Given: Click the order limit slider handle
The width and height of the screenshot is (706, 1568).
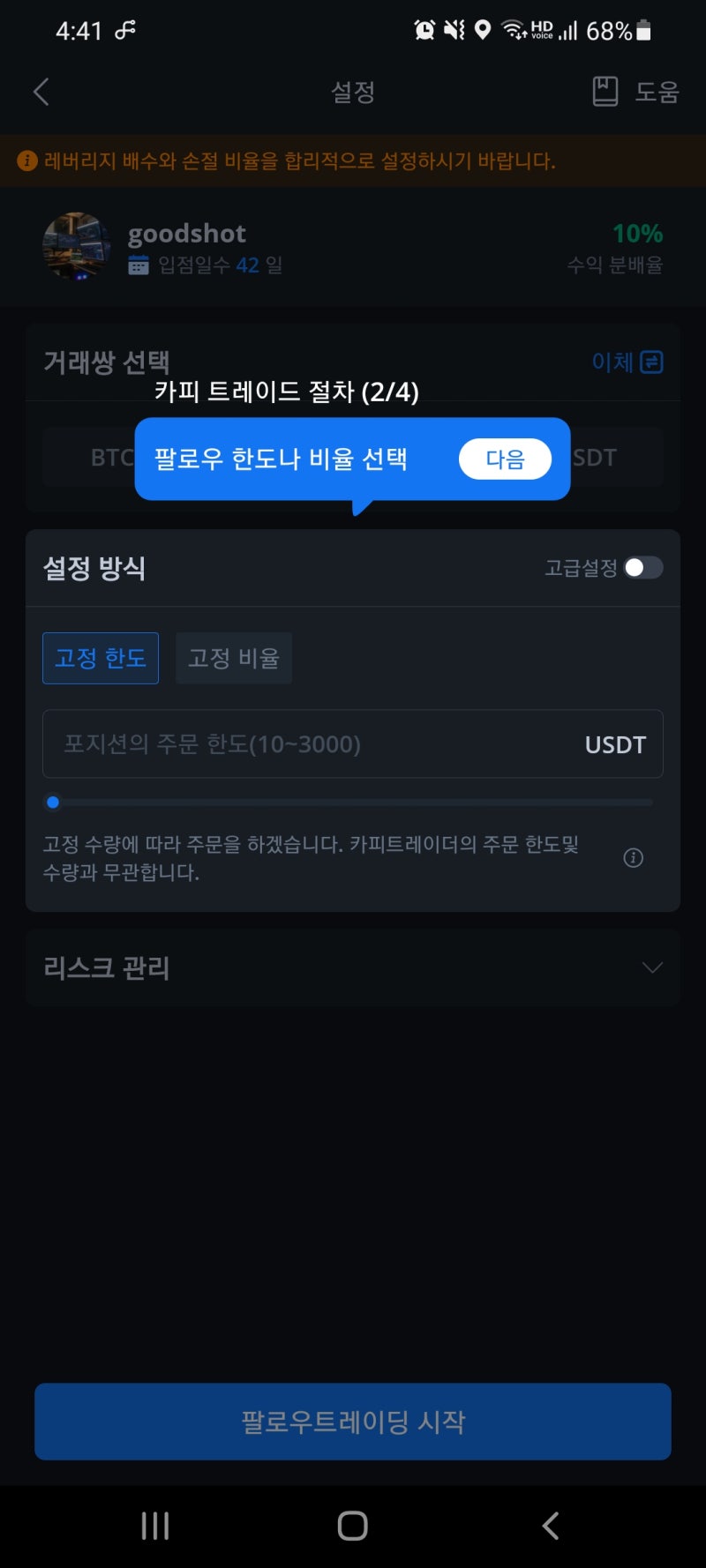Looking at the screenshot, I should (54, 802).
